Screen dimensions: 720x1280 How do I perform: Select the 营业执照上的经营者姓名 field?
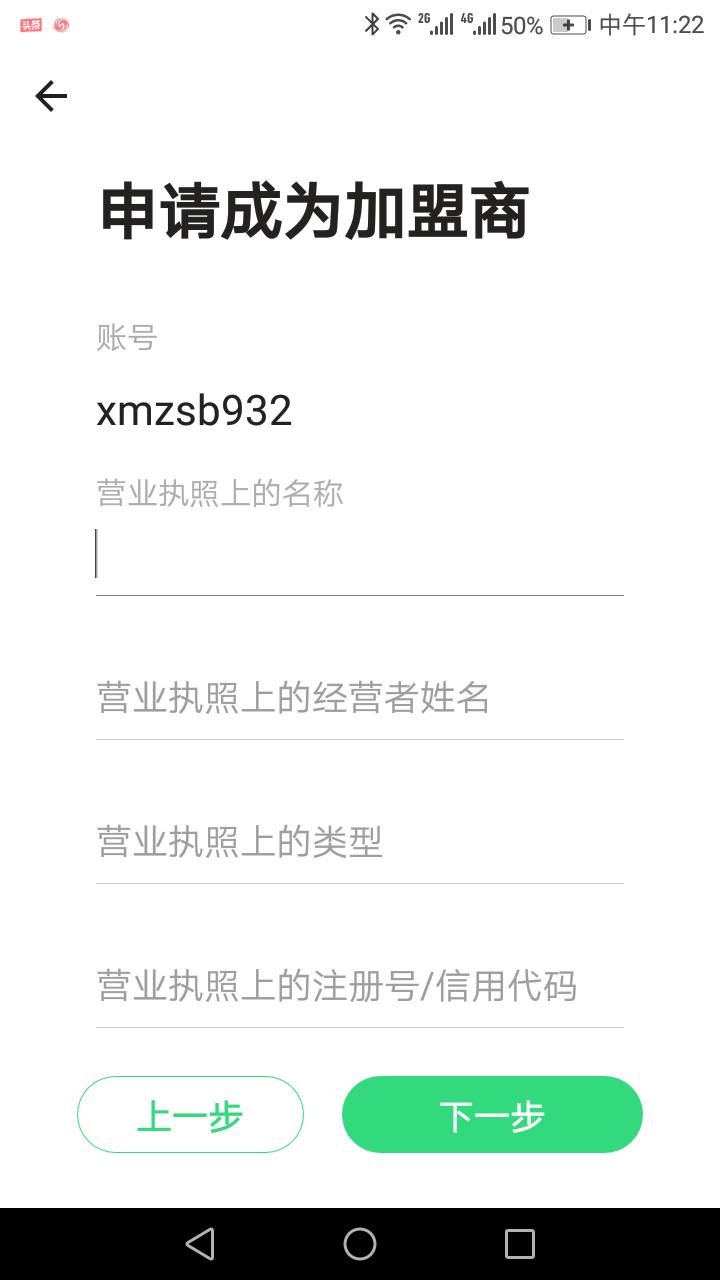(x=360, y=700)
